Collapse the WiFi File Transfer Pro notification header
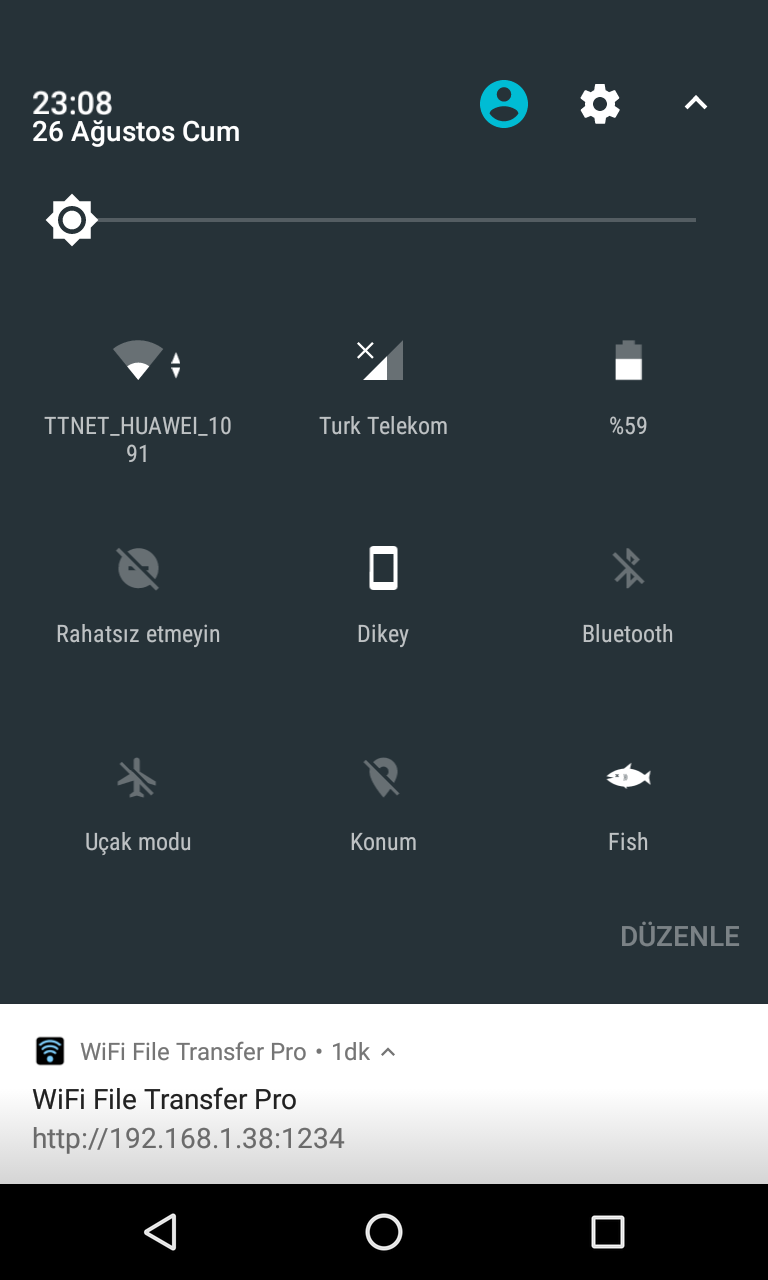Screen dimensions: 768x1280 pyautogui.click(x=389, y=1052)
